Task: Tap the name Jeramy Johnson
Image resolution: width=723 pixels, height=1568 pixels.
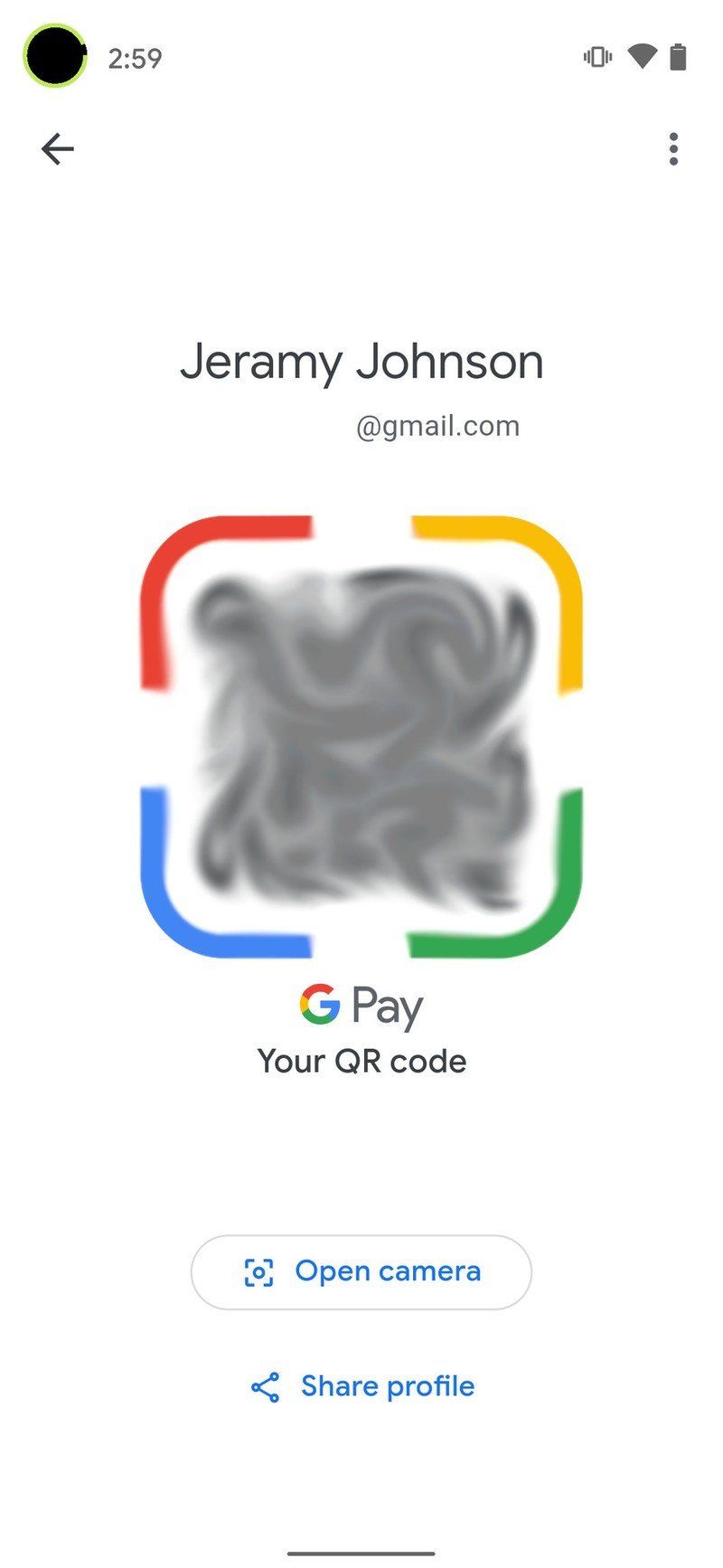Action: click(361, 361)
